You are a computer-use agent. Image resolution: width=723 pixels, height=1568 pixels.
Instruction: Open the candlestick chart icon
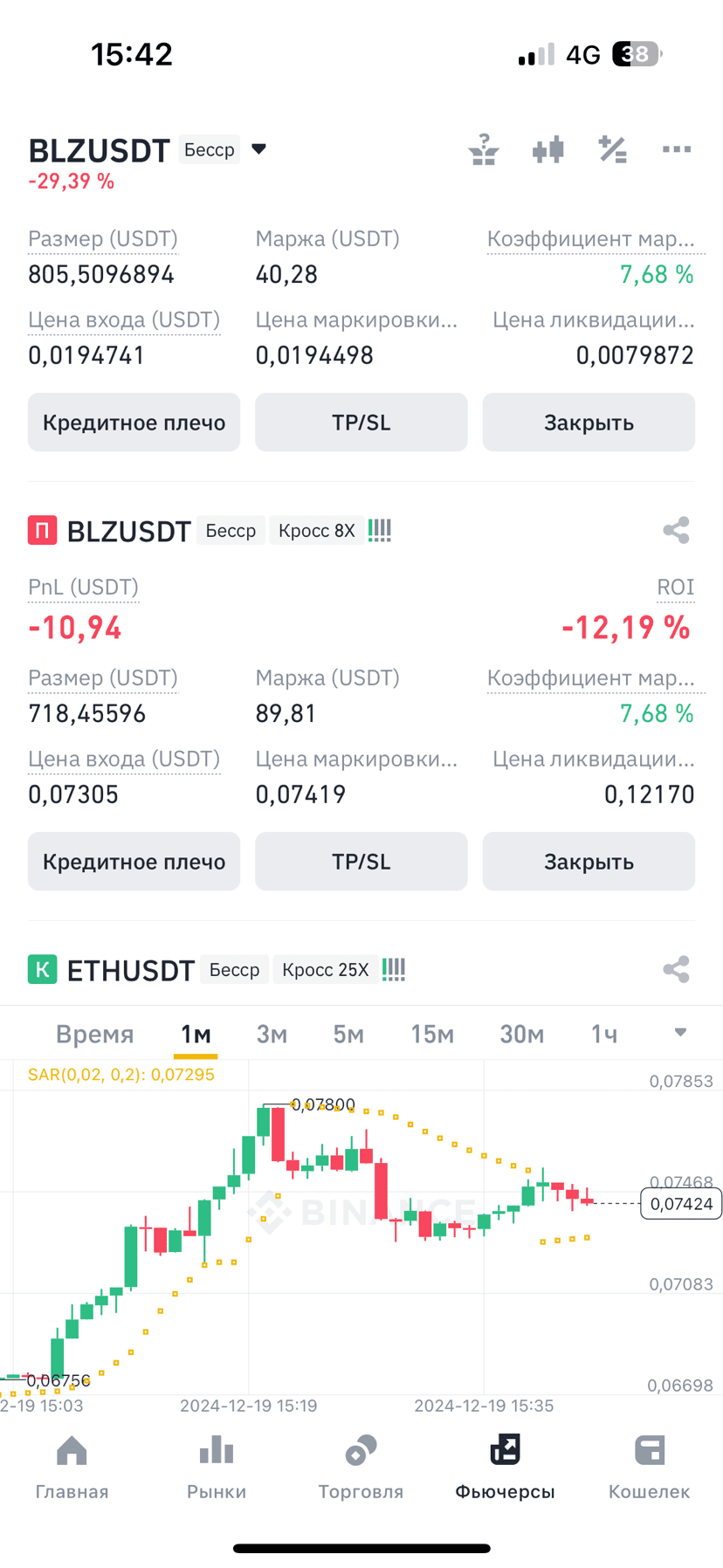point(548,150)
